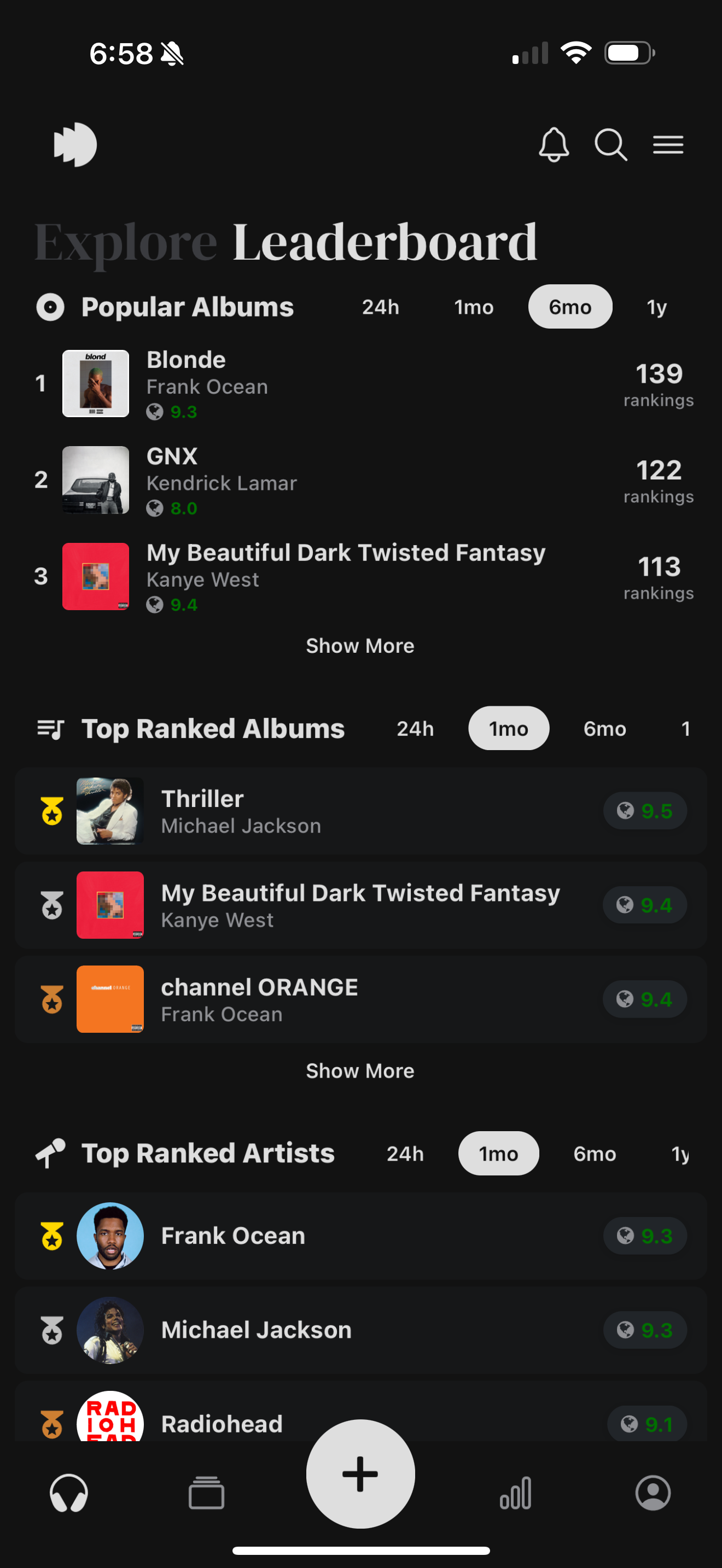Screen dimensions: 722x1568
Task: Open Frank Ocean artist page
Action: point(232,1236)
